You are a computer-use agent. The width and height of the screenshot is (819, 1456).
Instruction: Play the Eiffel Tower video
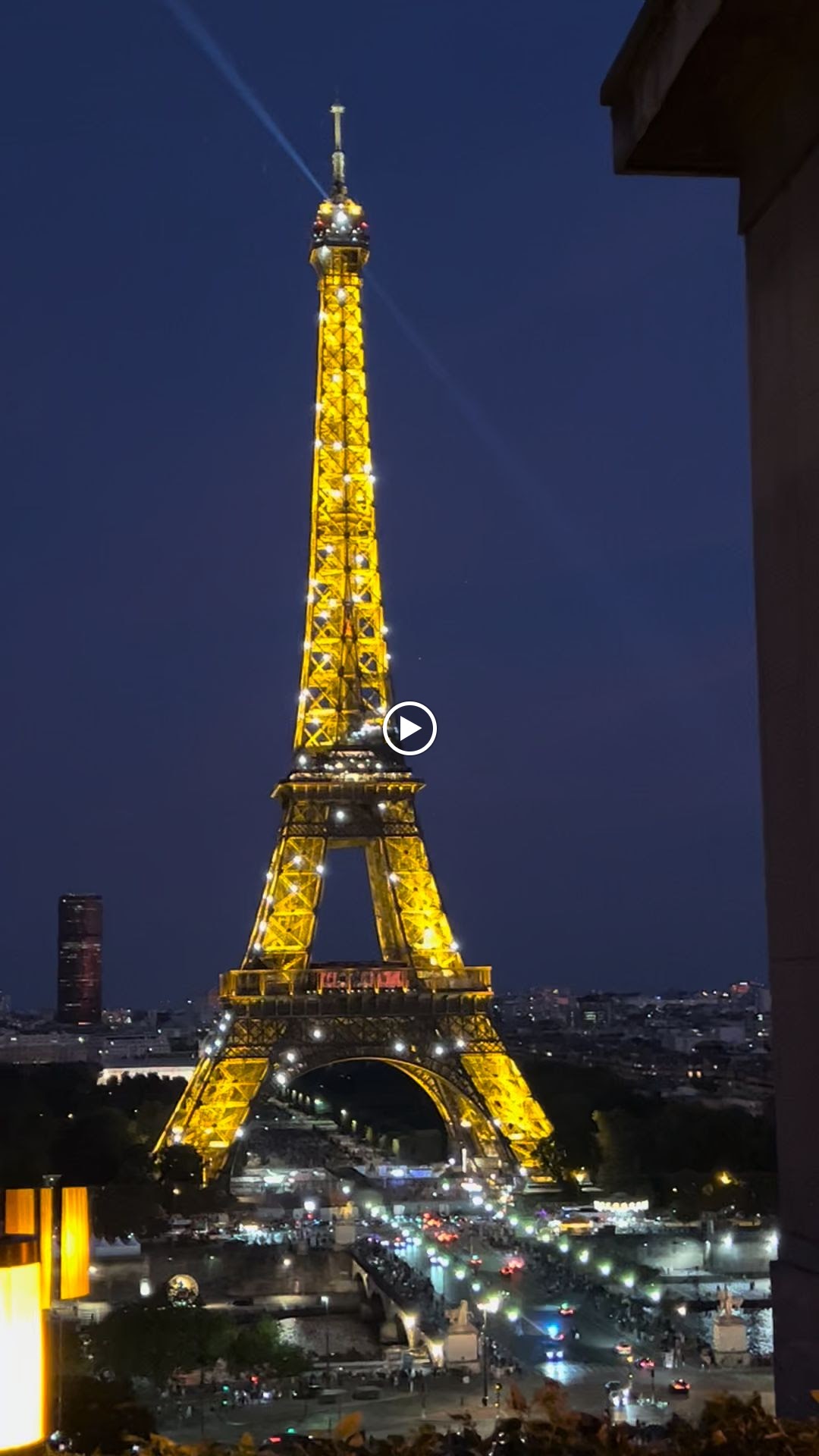tap(409, 728)
